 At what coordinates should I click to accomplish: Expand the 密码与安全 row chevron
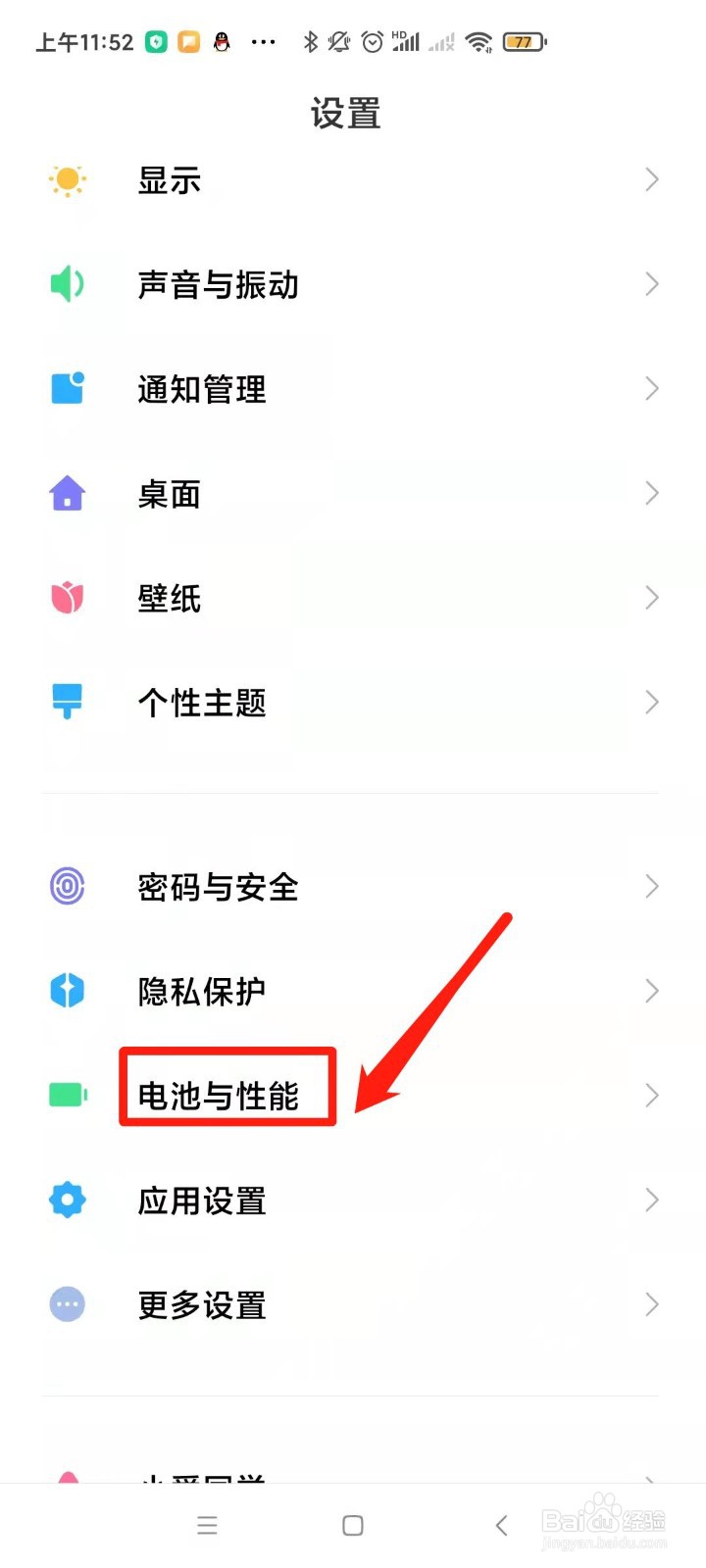(650, 886)
